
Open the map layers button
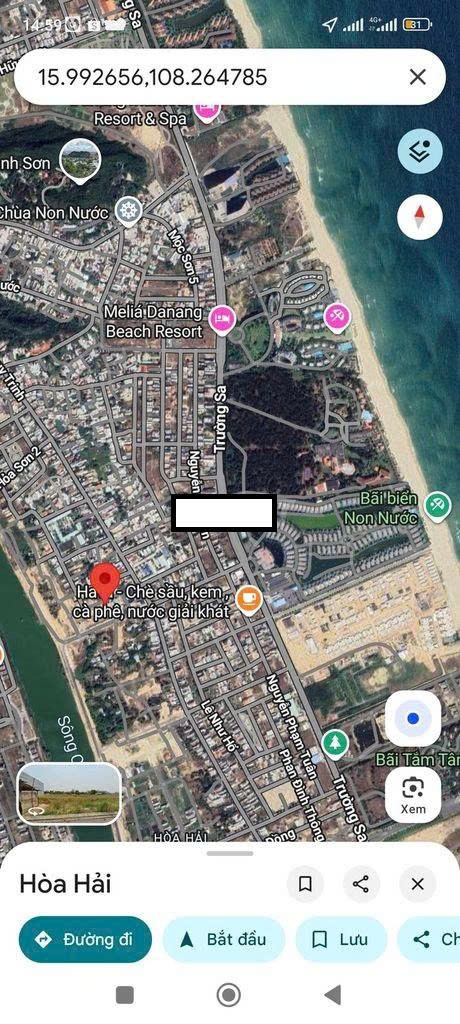pos(420,151)
